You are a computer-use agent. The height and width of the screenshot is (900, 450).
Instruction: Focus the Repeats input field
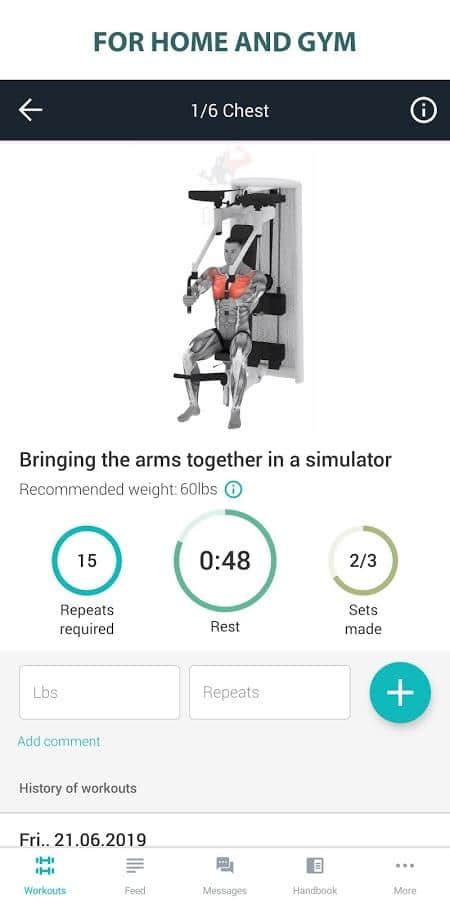coord(270,692)
